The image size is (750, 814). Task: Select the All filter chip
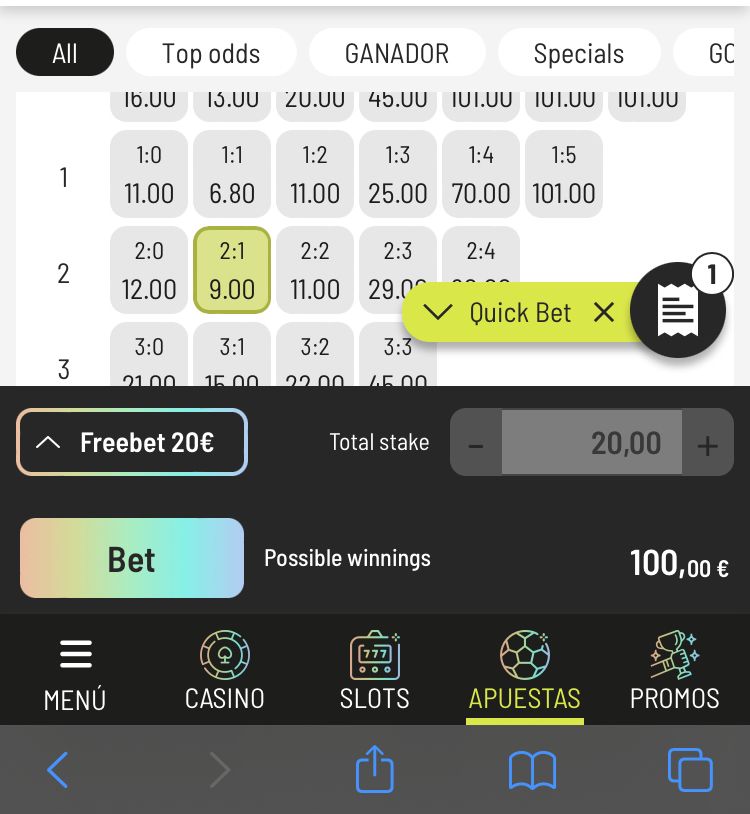(x=65, y=53)
